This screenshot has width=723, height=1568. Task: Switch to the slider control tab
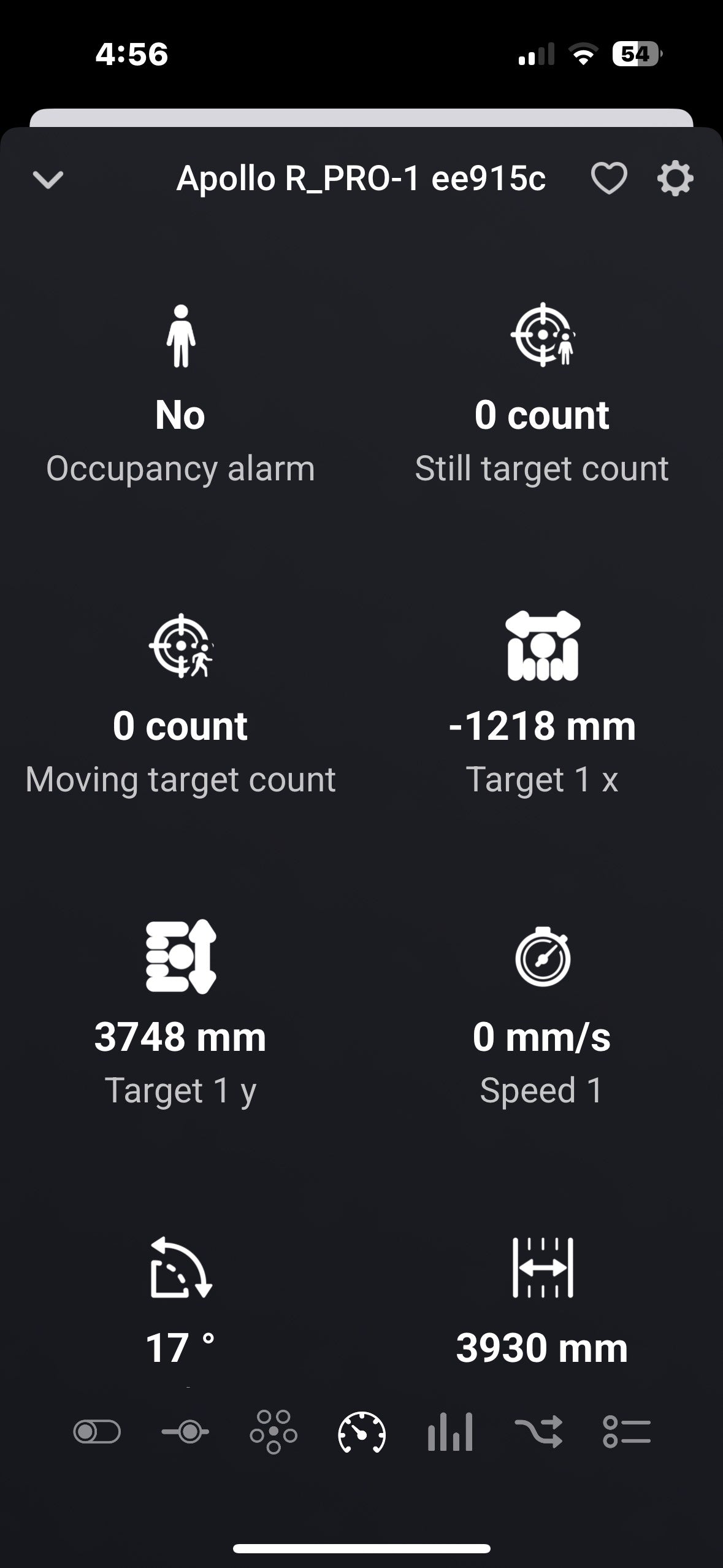pyautogui.click(x=185, y=1432)
